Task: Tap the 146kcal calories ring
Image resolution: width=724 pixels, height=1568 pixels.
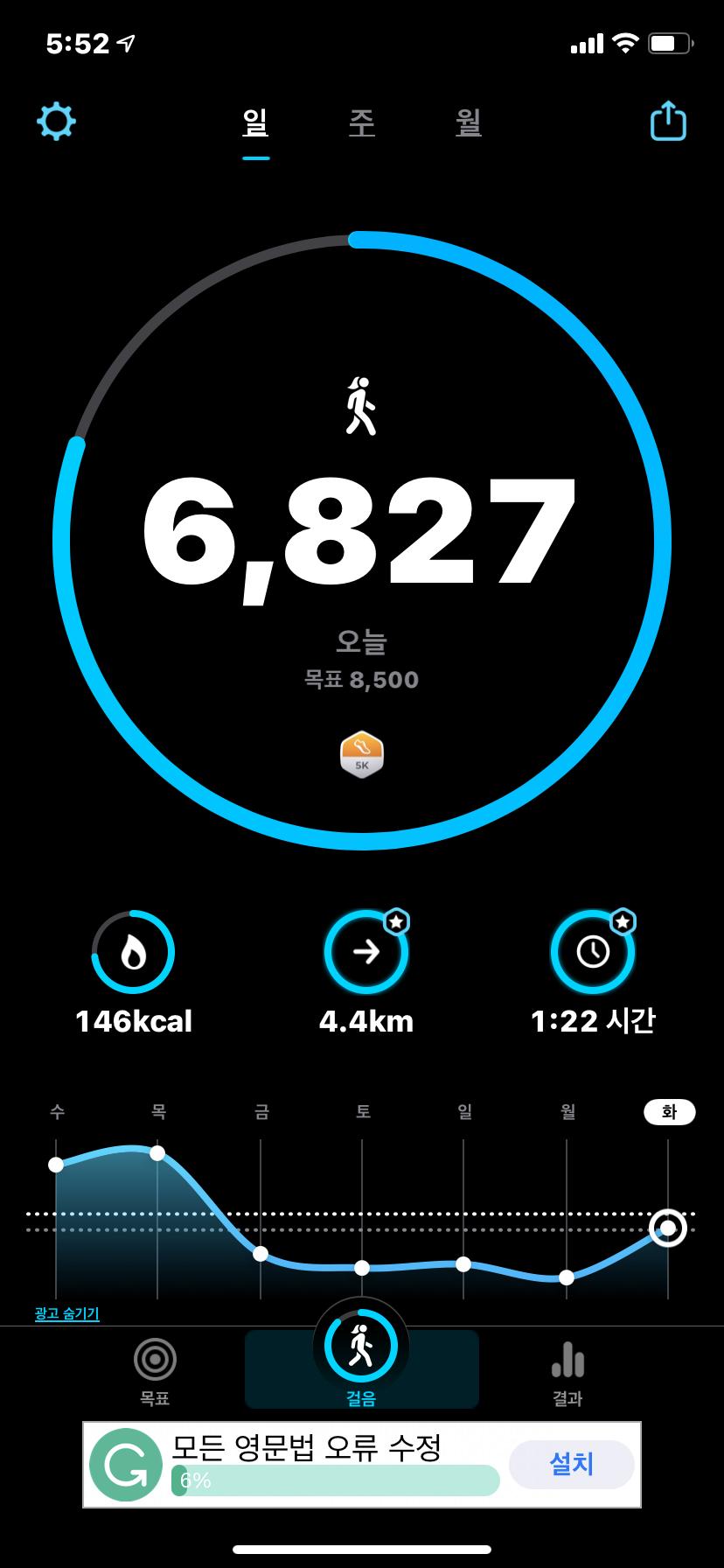Action: 133,952
